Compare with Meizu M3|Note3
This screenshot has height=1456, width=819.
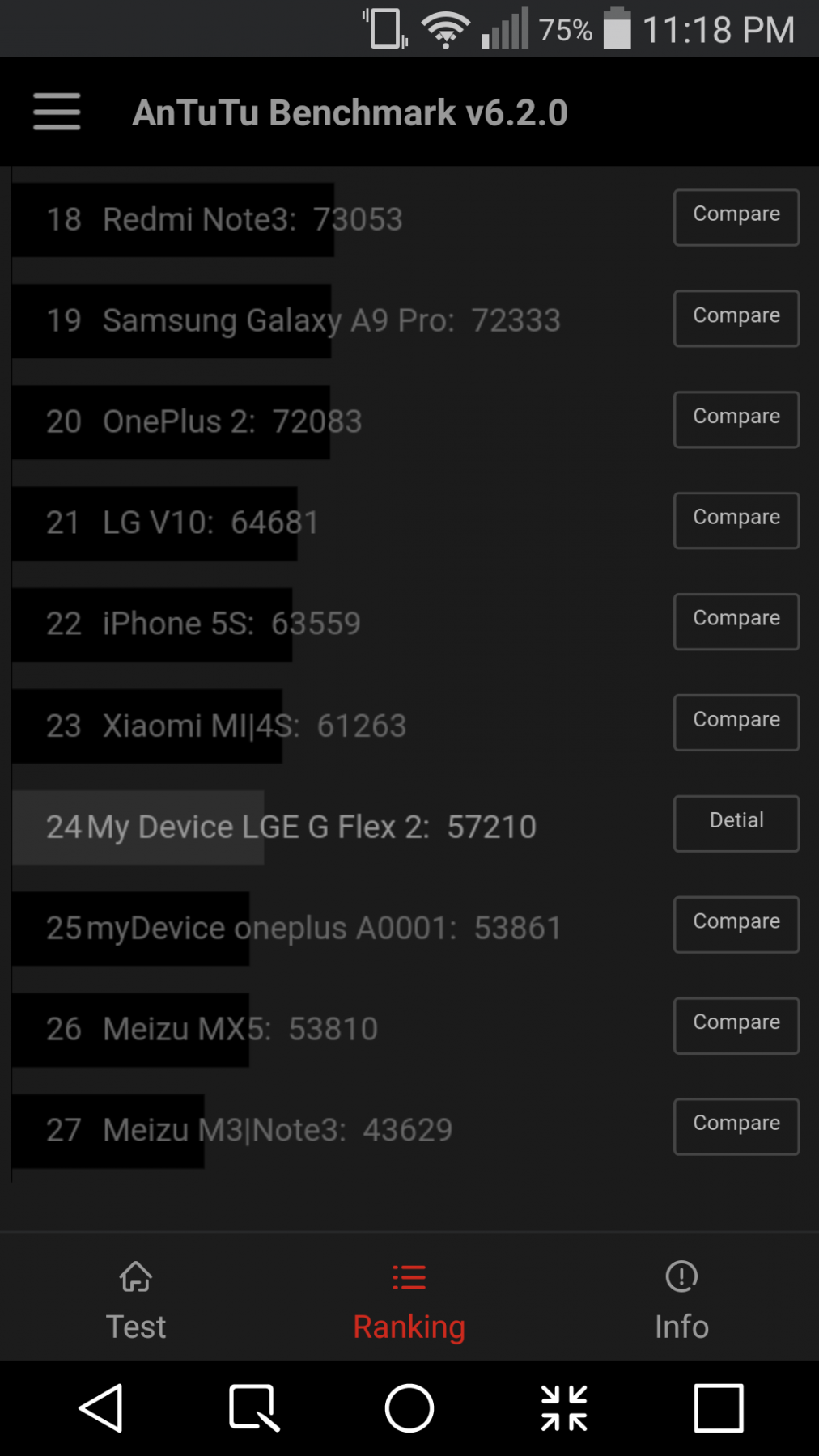(736, 1126)
